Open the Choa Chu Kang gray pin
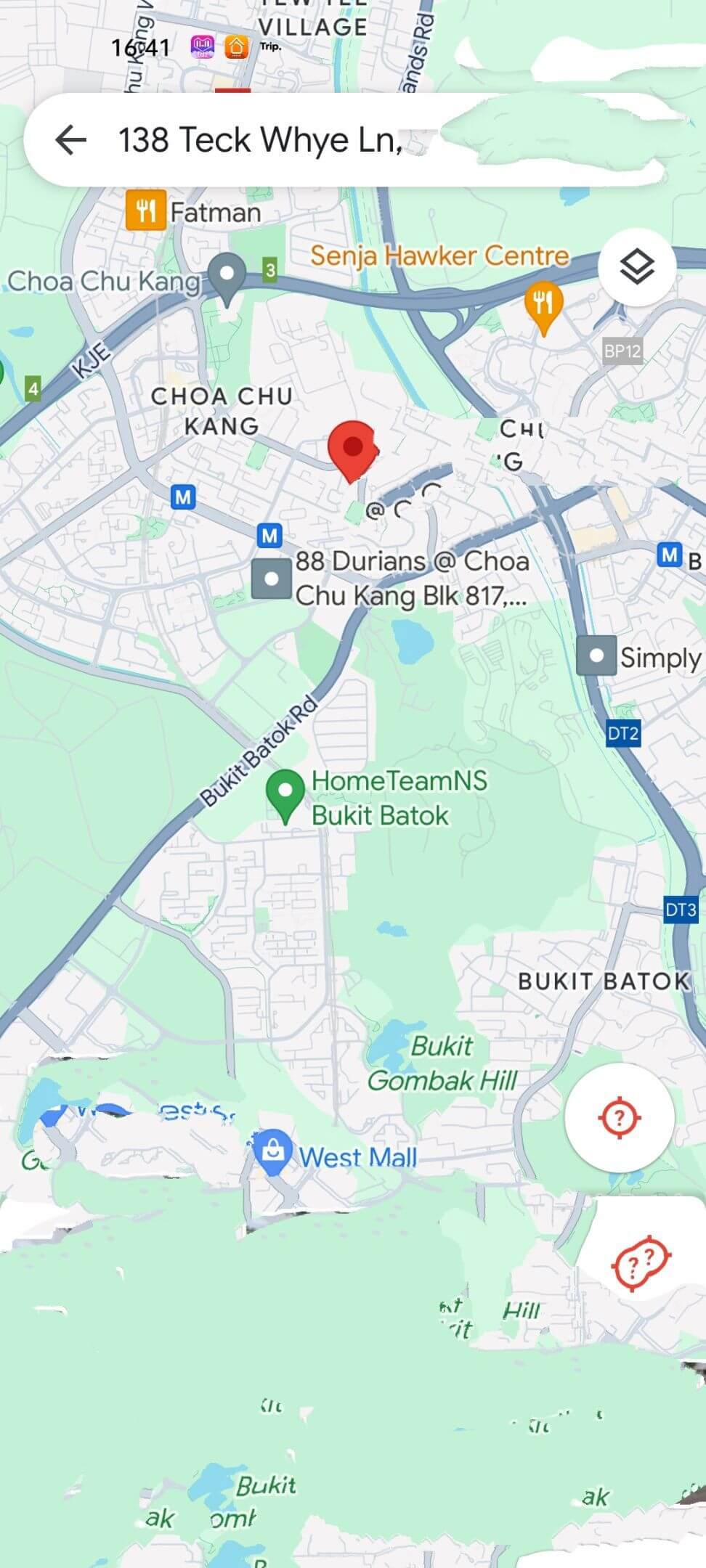This screenshot has width=706, height=1568. (x=227, y=276)
